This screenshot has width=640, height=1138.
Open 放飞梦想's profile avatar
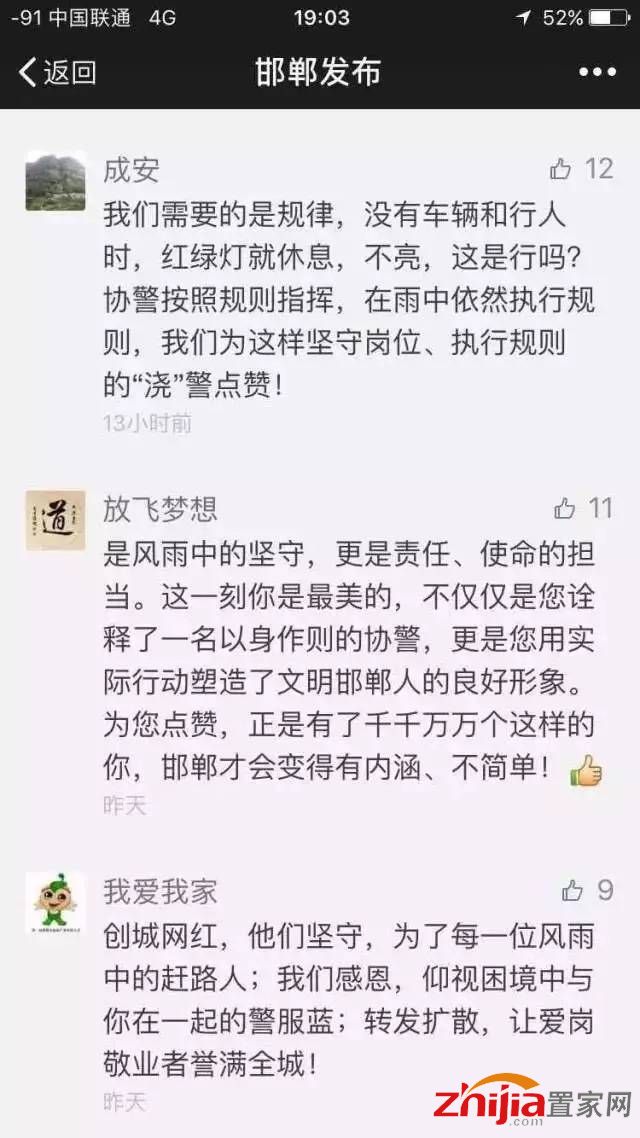(55, 520)
